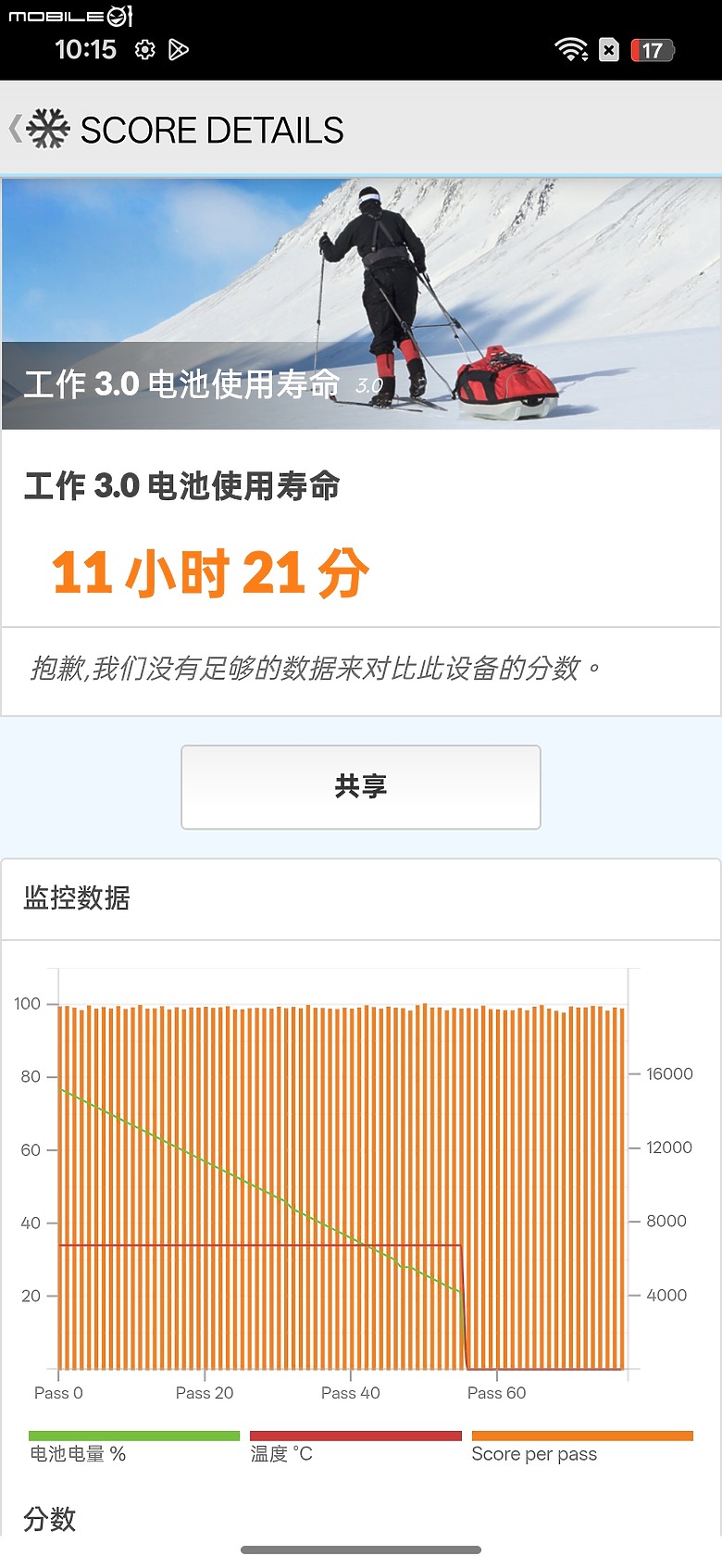Tap the play triangle icon in status bar
Viewport: 722px width, 1568px height.
(180, 50)
